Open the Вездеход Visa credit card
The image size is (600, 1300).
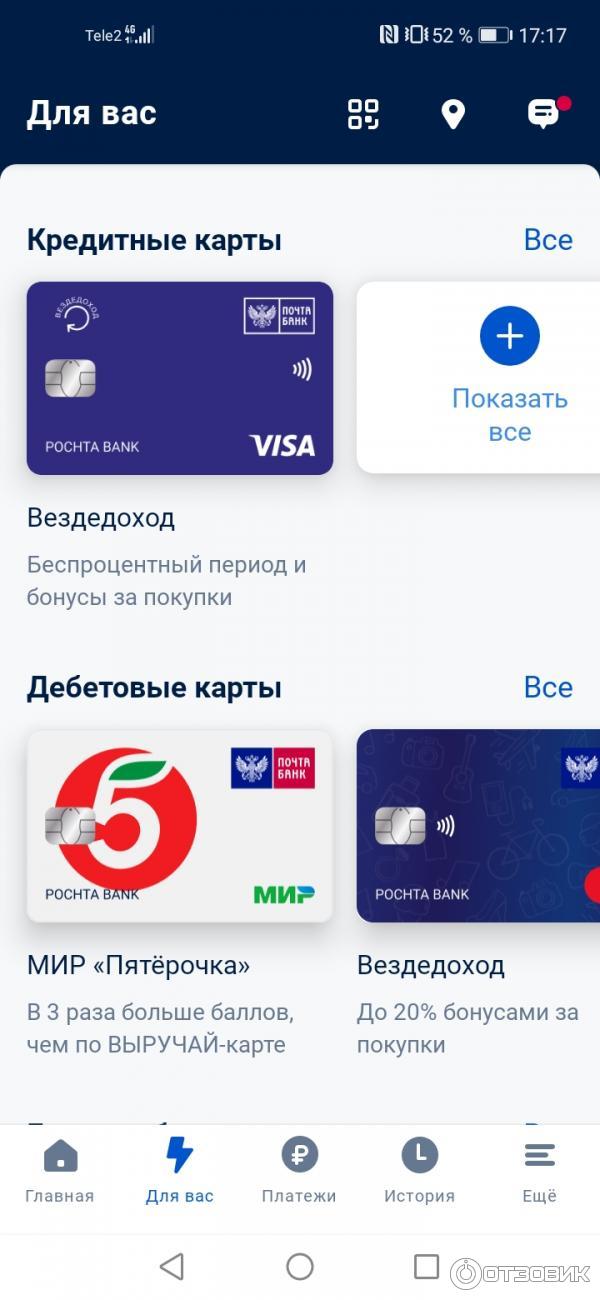click(180, 378)
